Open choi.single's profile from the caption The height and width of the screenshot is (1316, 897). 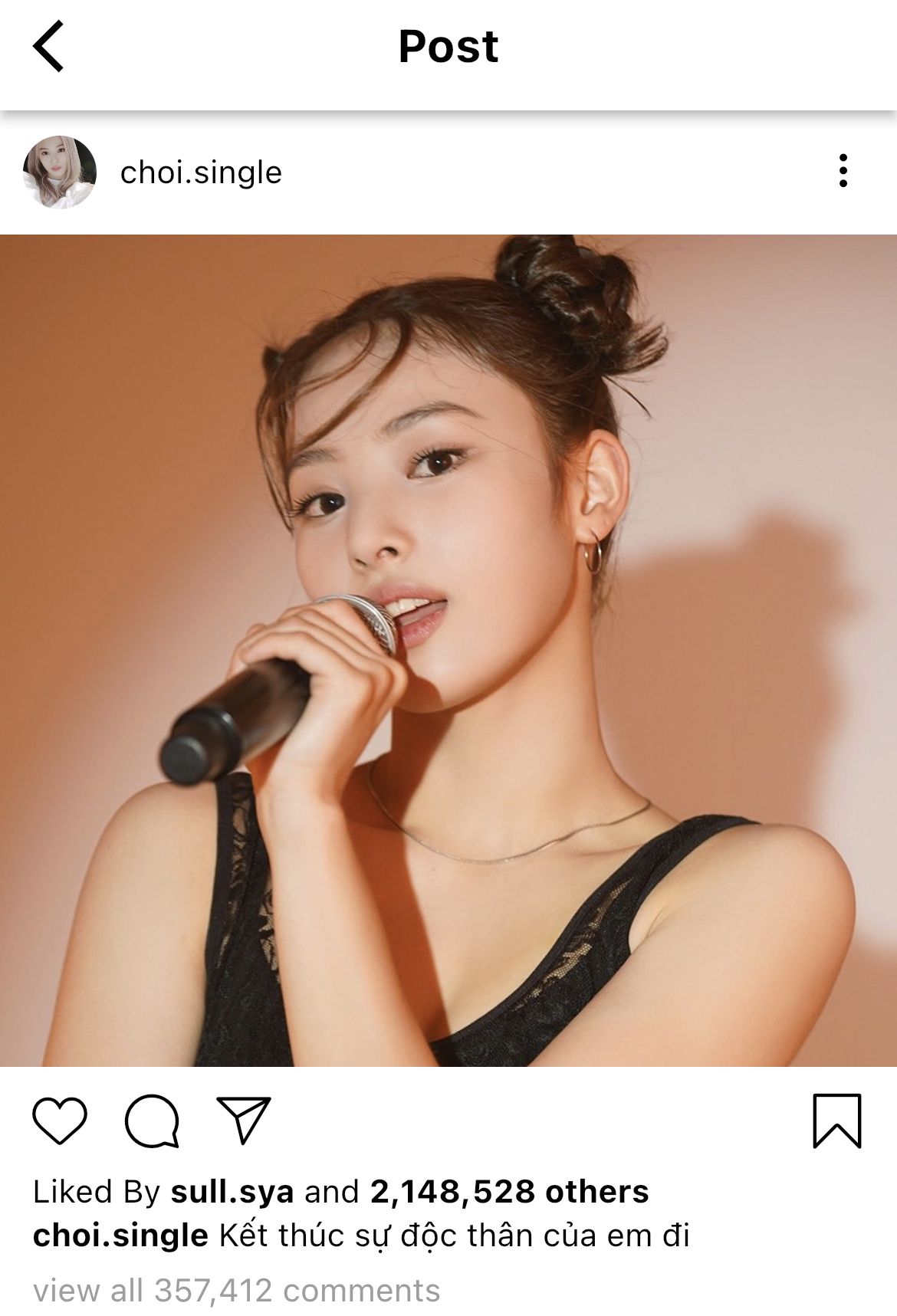120,1236
